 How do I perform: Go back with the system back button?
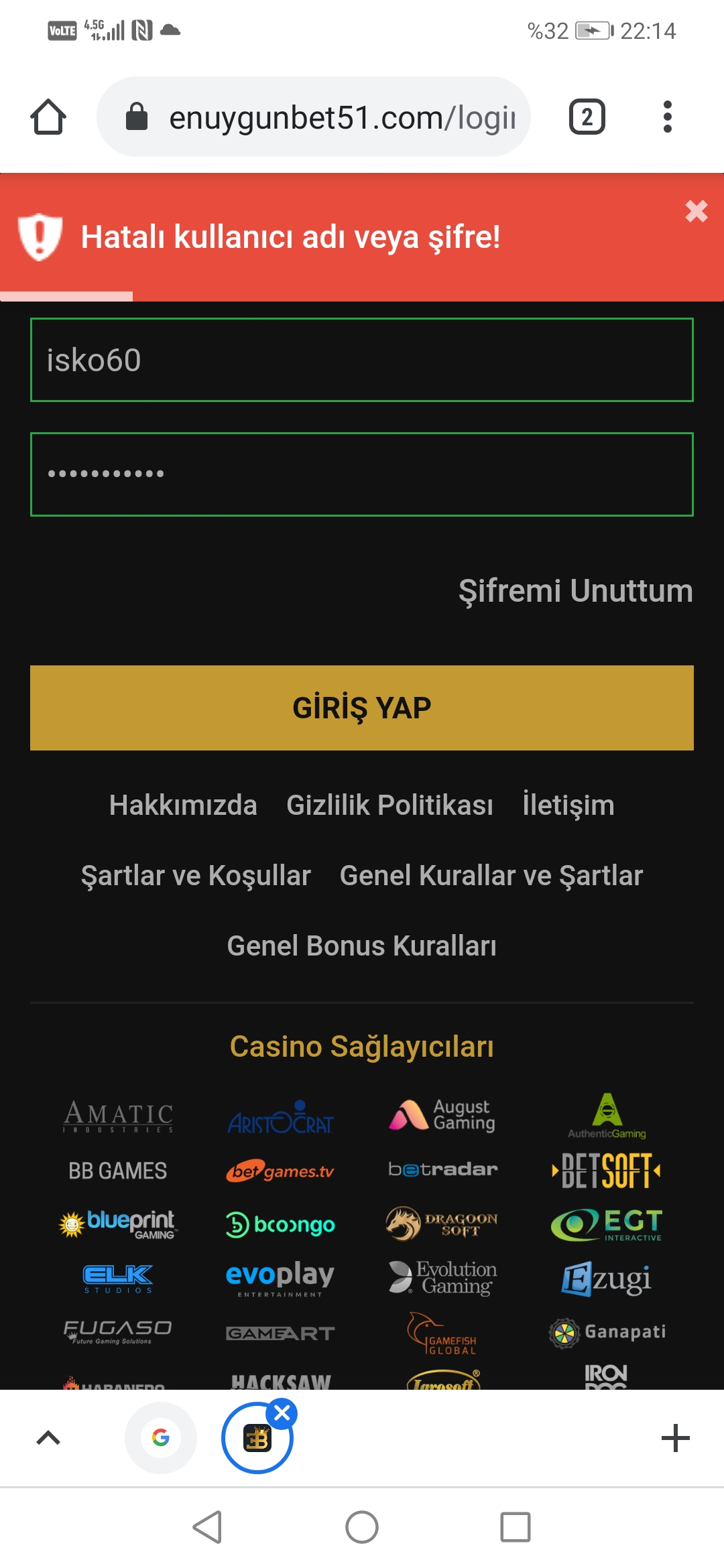click(208, 1527)
